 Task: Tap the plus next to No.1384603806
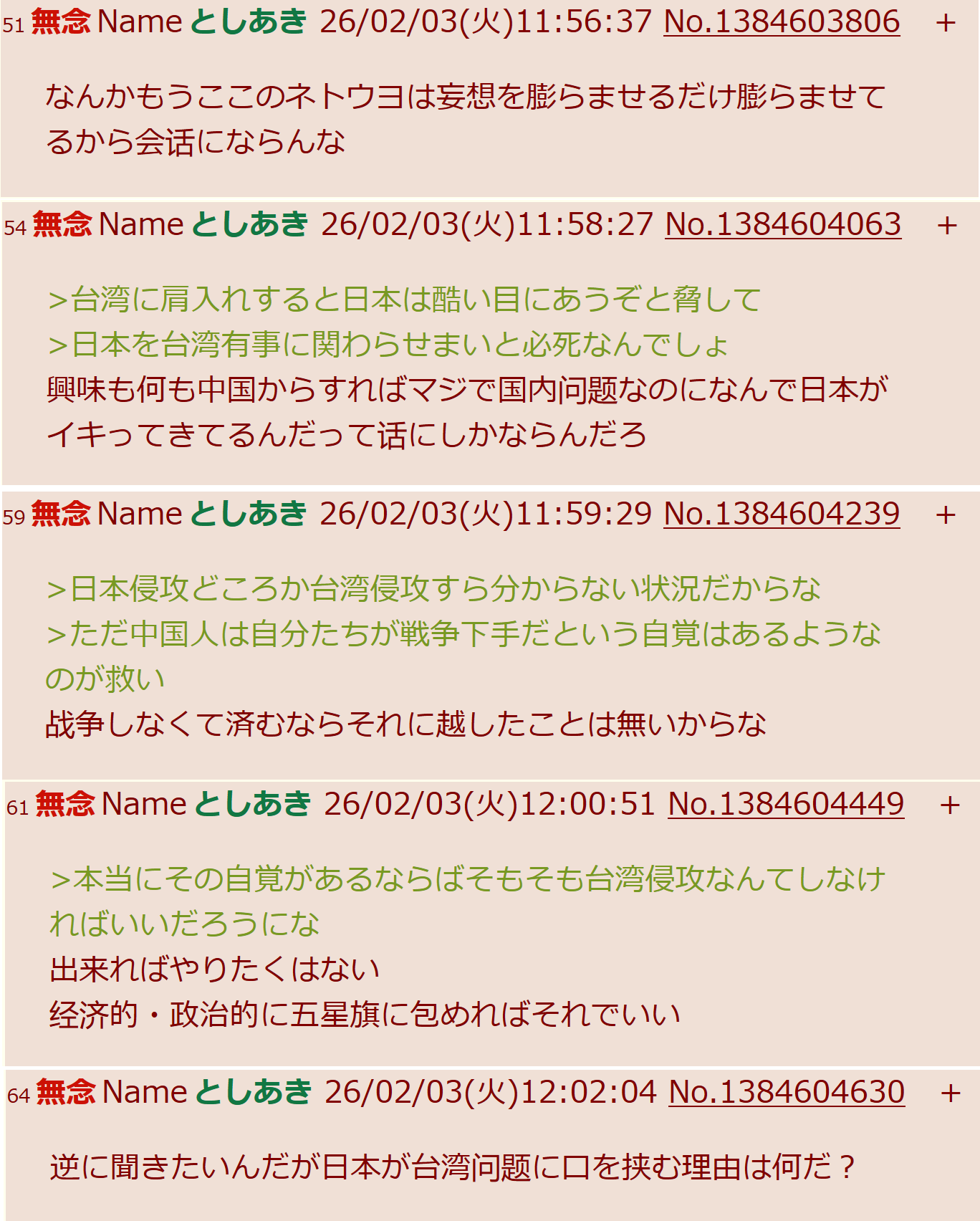[946, 23]
